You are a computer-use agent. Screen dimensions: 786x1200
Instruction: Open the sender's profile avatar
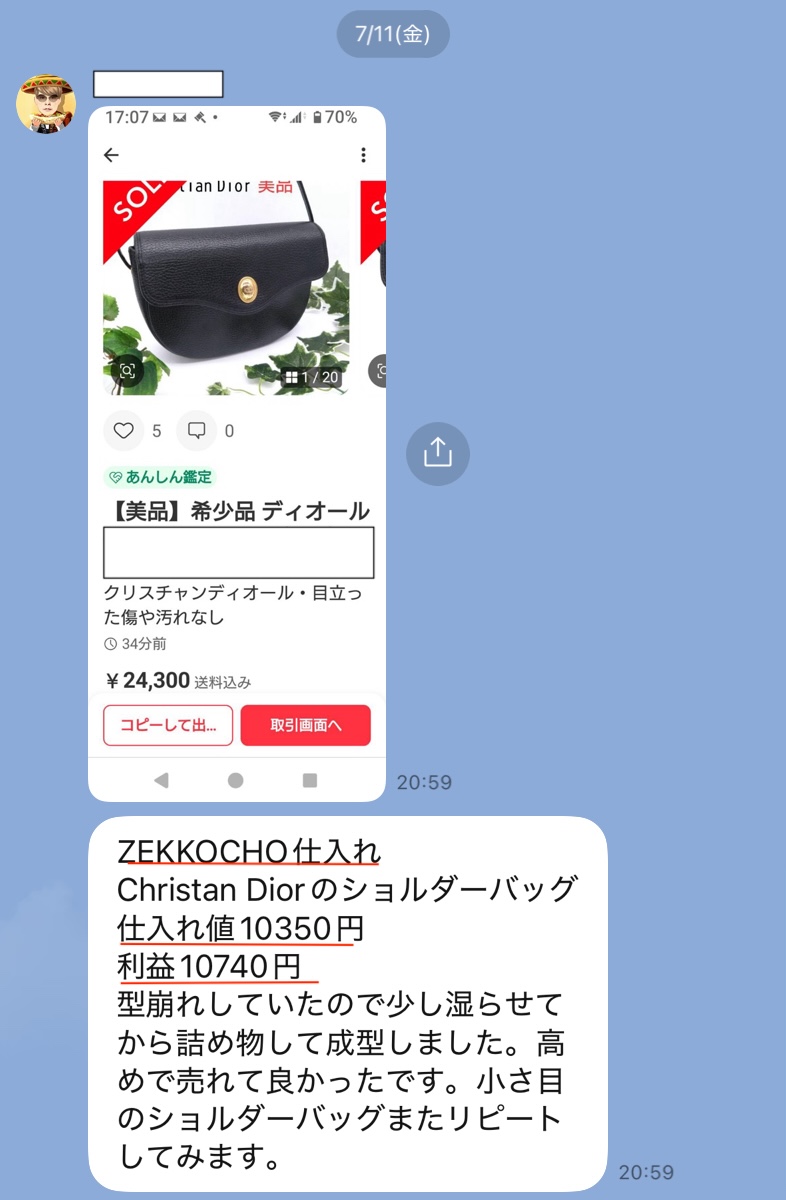pyautogui.click(x=46, y=103)
